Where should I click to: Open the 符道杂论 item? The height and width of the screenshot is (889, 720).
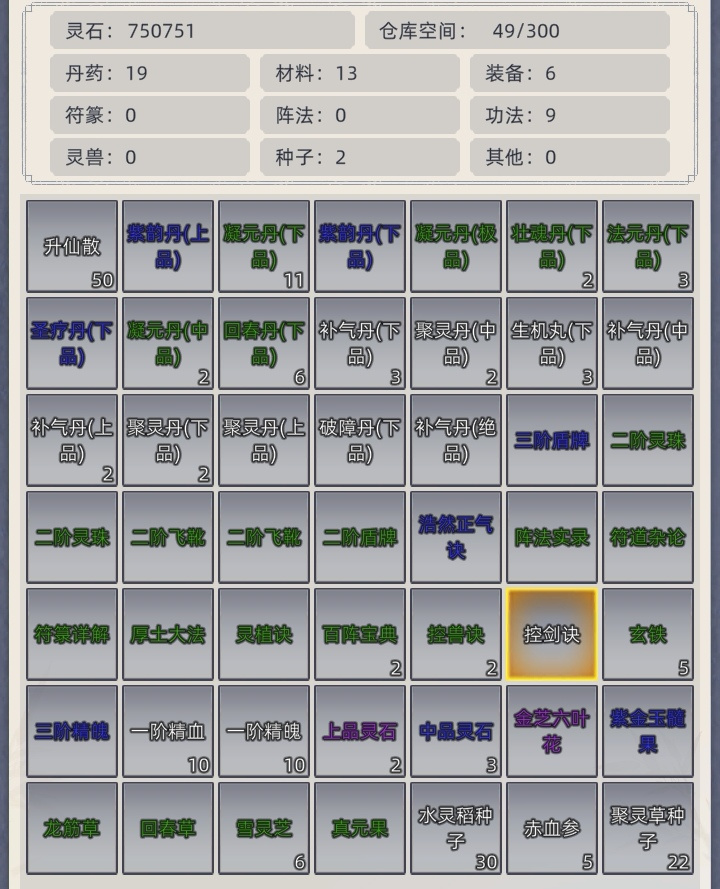[648, 537]
